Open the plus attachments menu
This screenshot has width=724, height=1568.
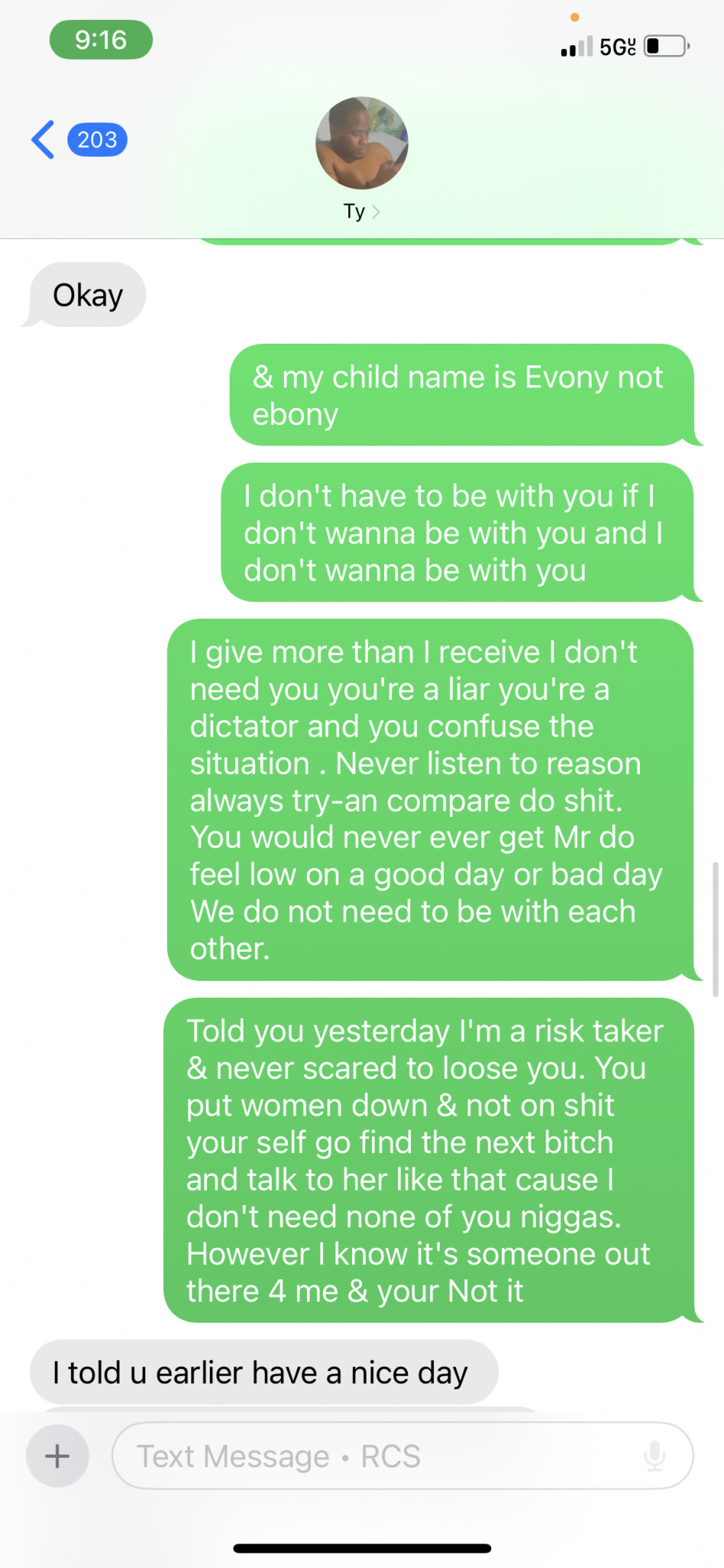point(57,1455)
